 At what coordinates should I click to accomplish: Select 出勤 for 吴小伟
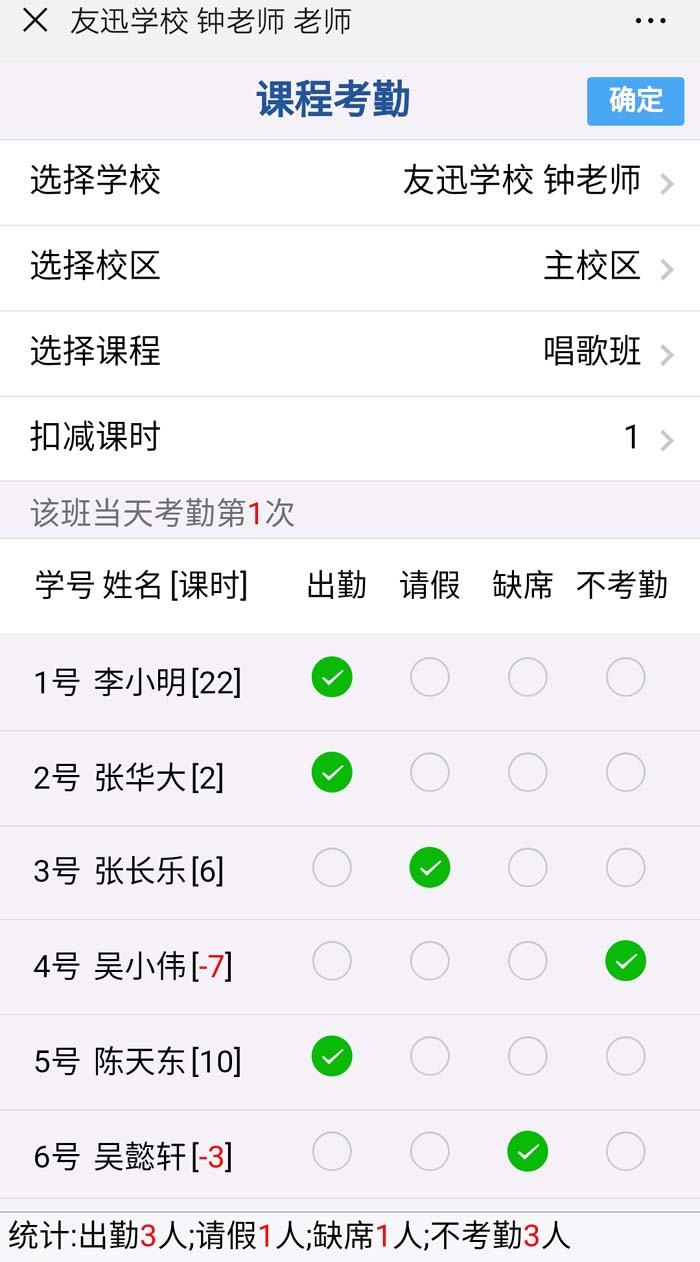click(332, 962)
